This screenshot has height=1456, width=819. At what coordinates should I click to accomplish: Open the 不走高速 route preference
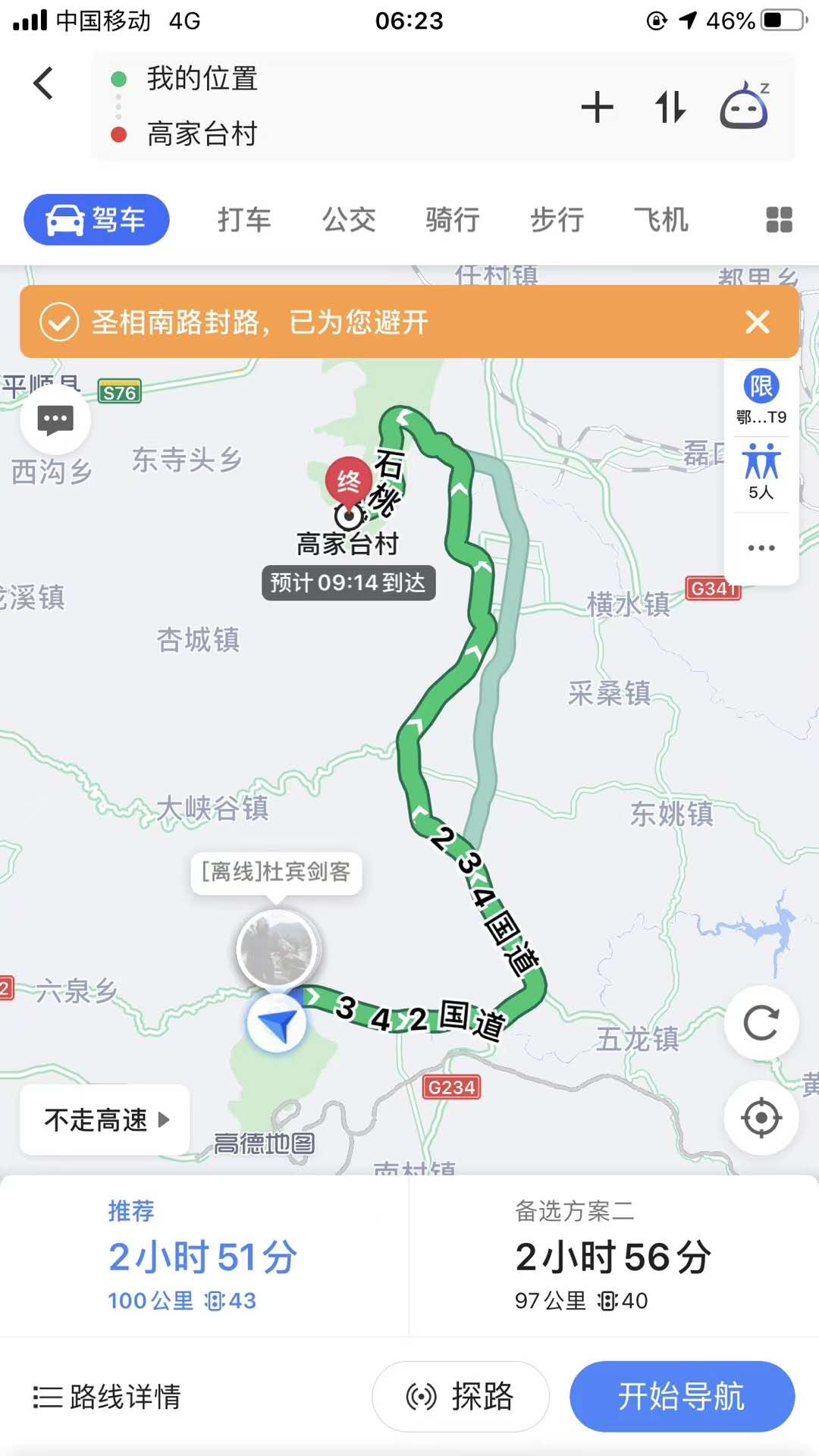[x=105, y=1119]
